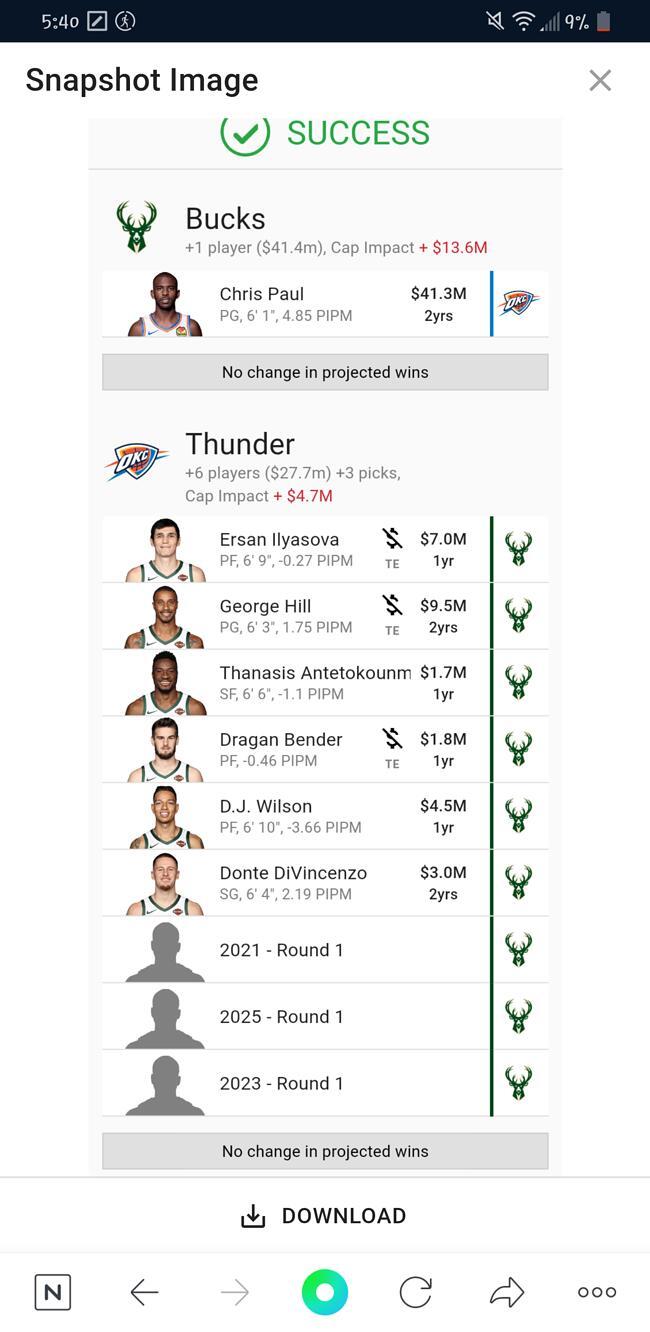The width and height of the screenshot is (650, 1332).
Task: Share this page
Action: [x=507, y=1292]
